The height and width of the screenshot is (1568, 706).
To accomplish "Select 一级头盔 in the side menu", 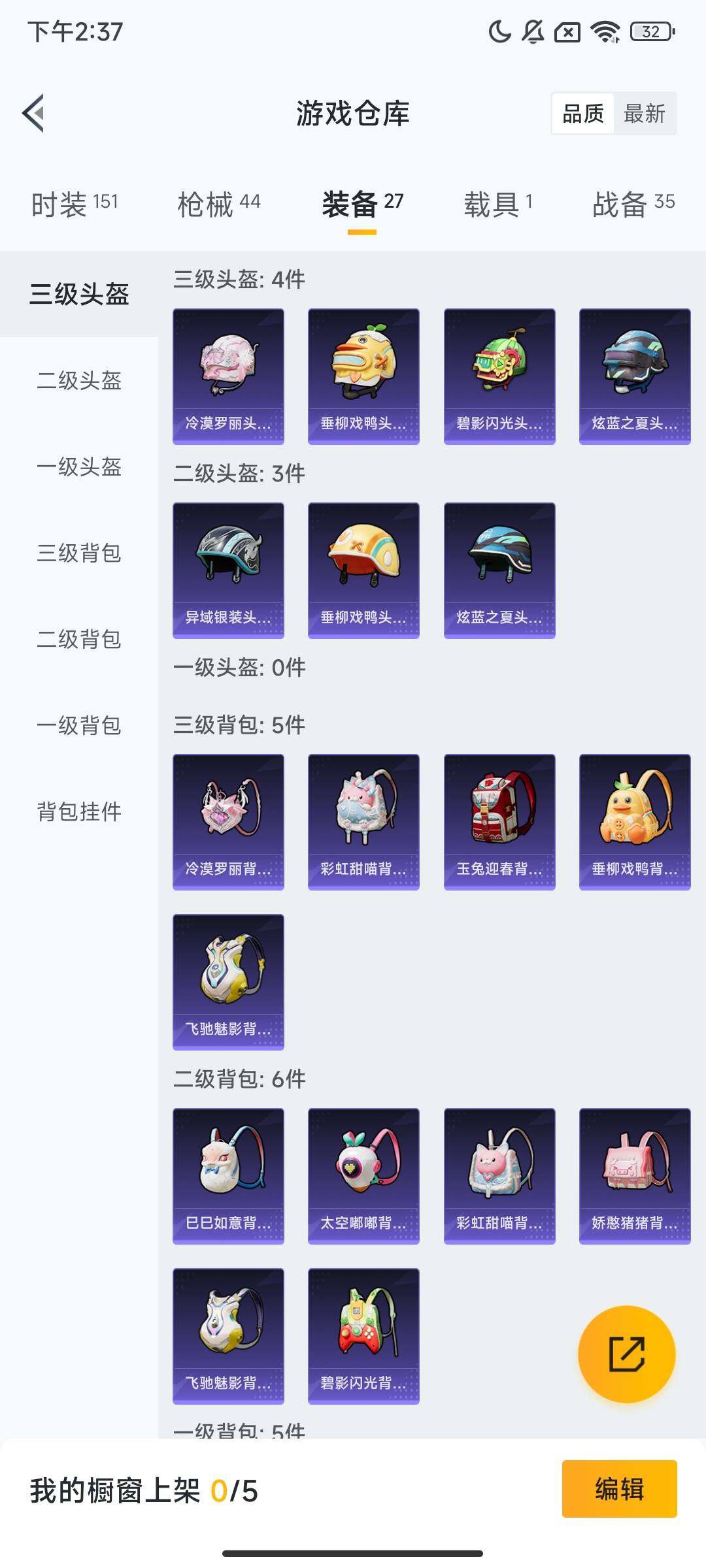I will [x=79, y=466].
